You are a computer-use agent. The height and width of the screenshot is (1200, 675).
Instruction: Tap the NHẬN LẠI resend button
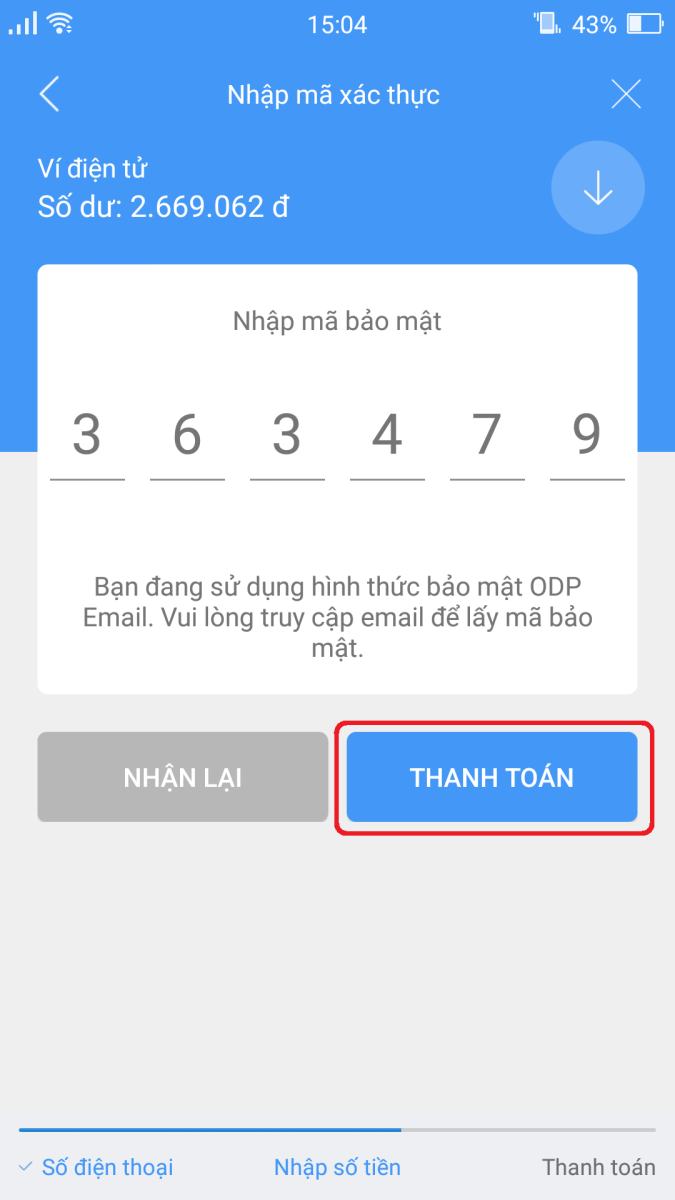183,777
